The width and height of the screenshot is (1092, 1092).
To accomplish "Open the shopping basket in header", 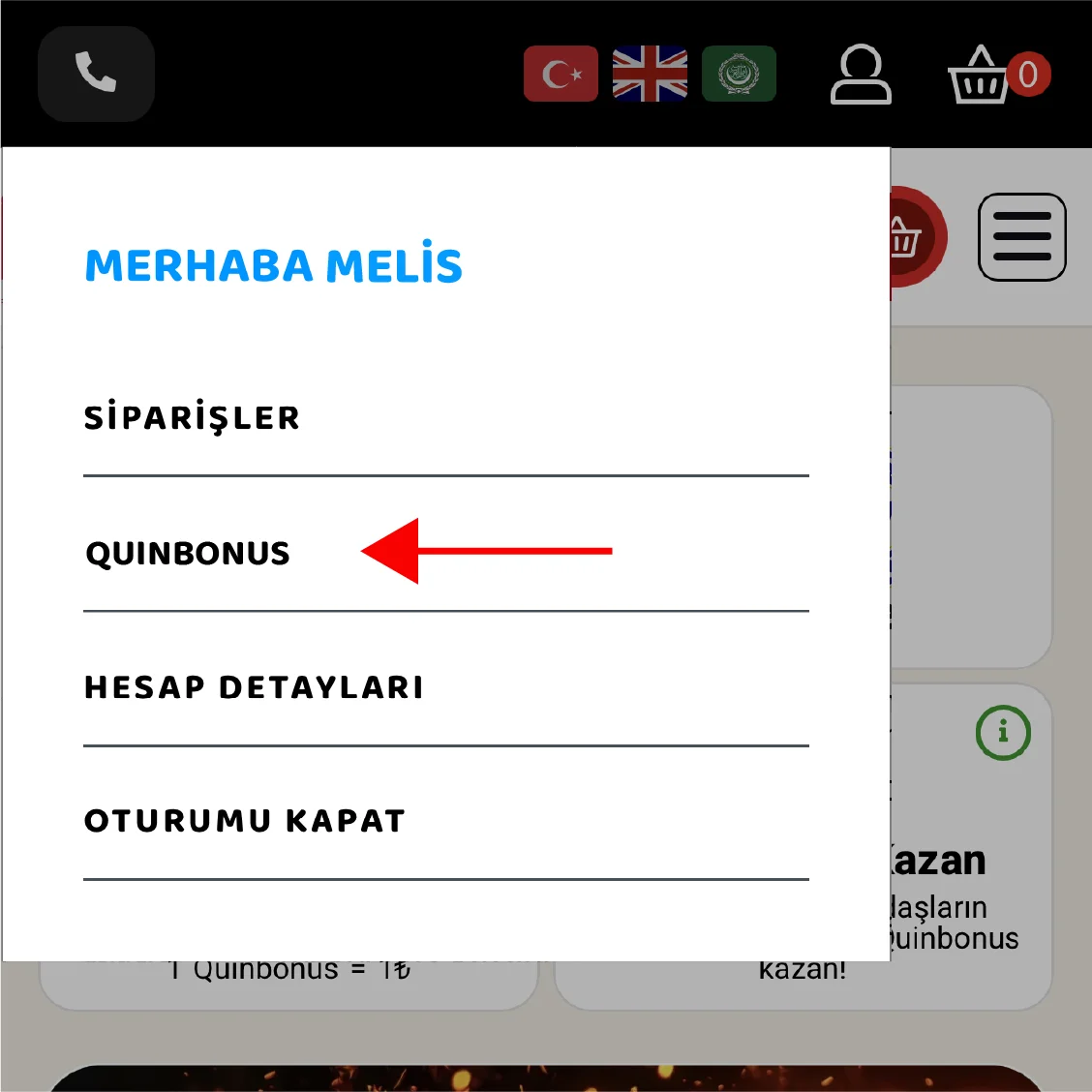I will 981,76.
